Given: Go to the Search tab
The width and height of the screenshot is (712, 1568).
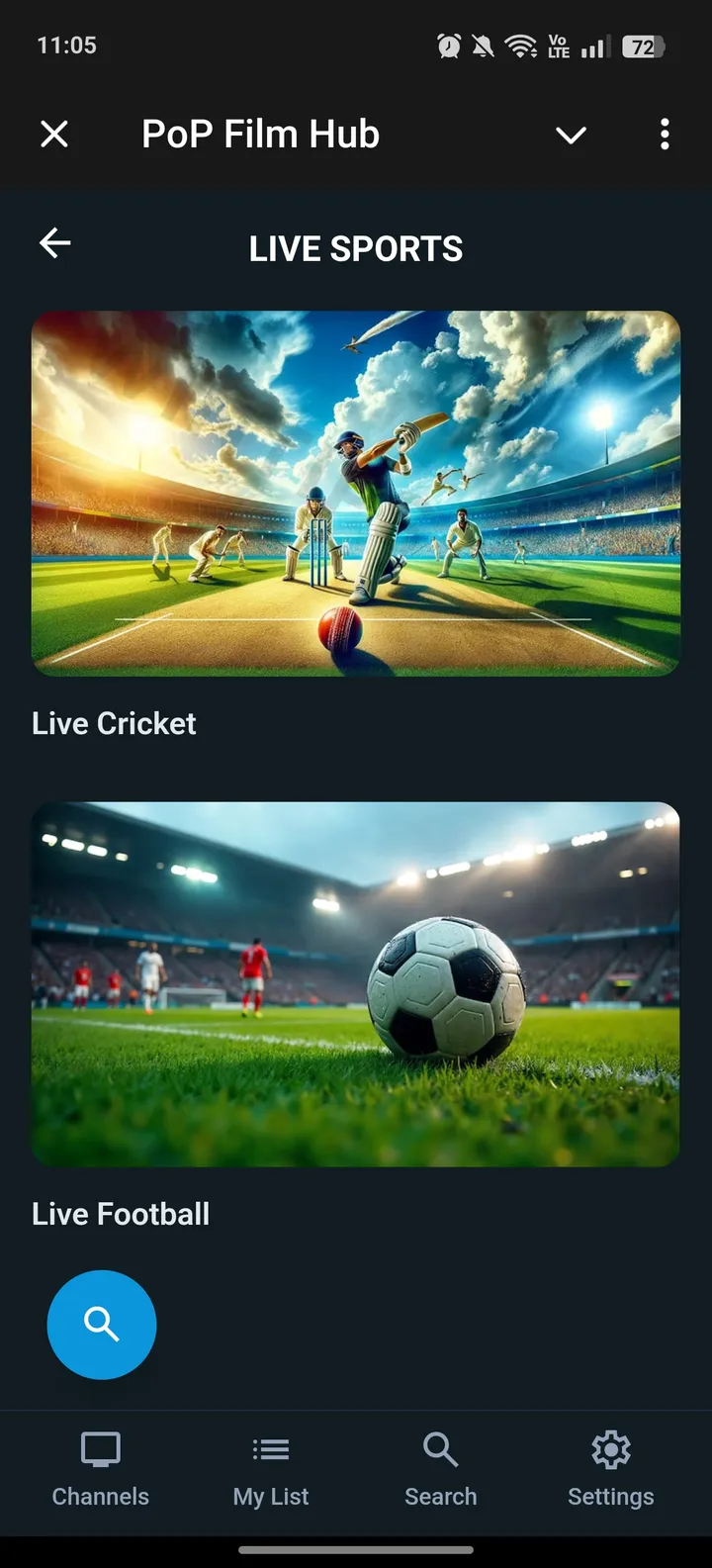Looking at the screenshot, I should (441, 1469).
